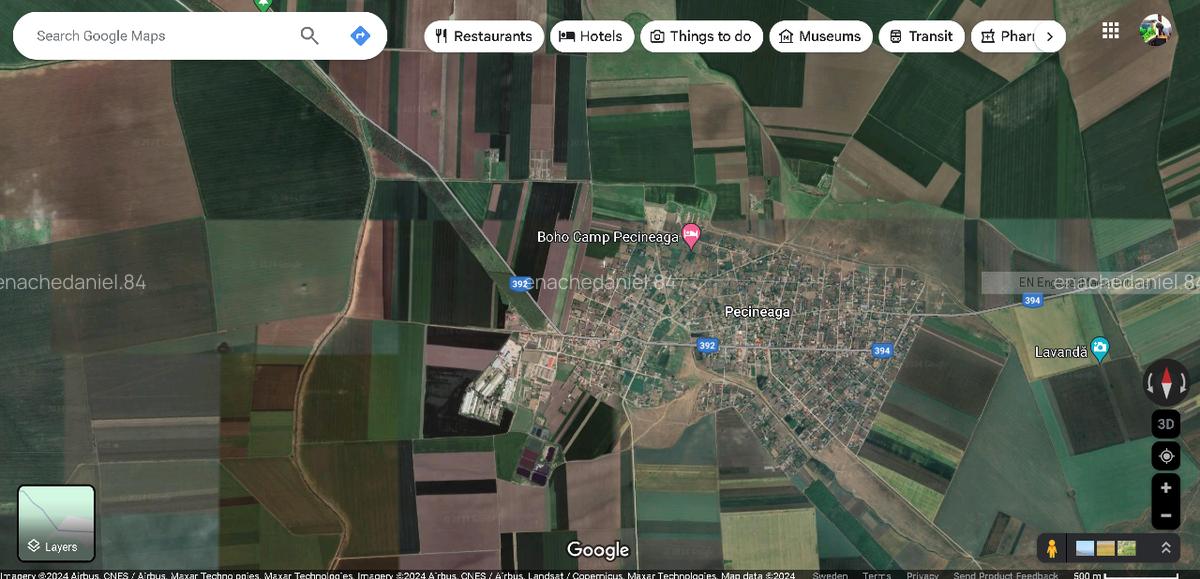Activate the Street View pegman
The height and width of the screenshot is (579, 1200).
click(1051, 548)
